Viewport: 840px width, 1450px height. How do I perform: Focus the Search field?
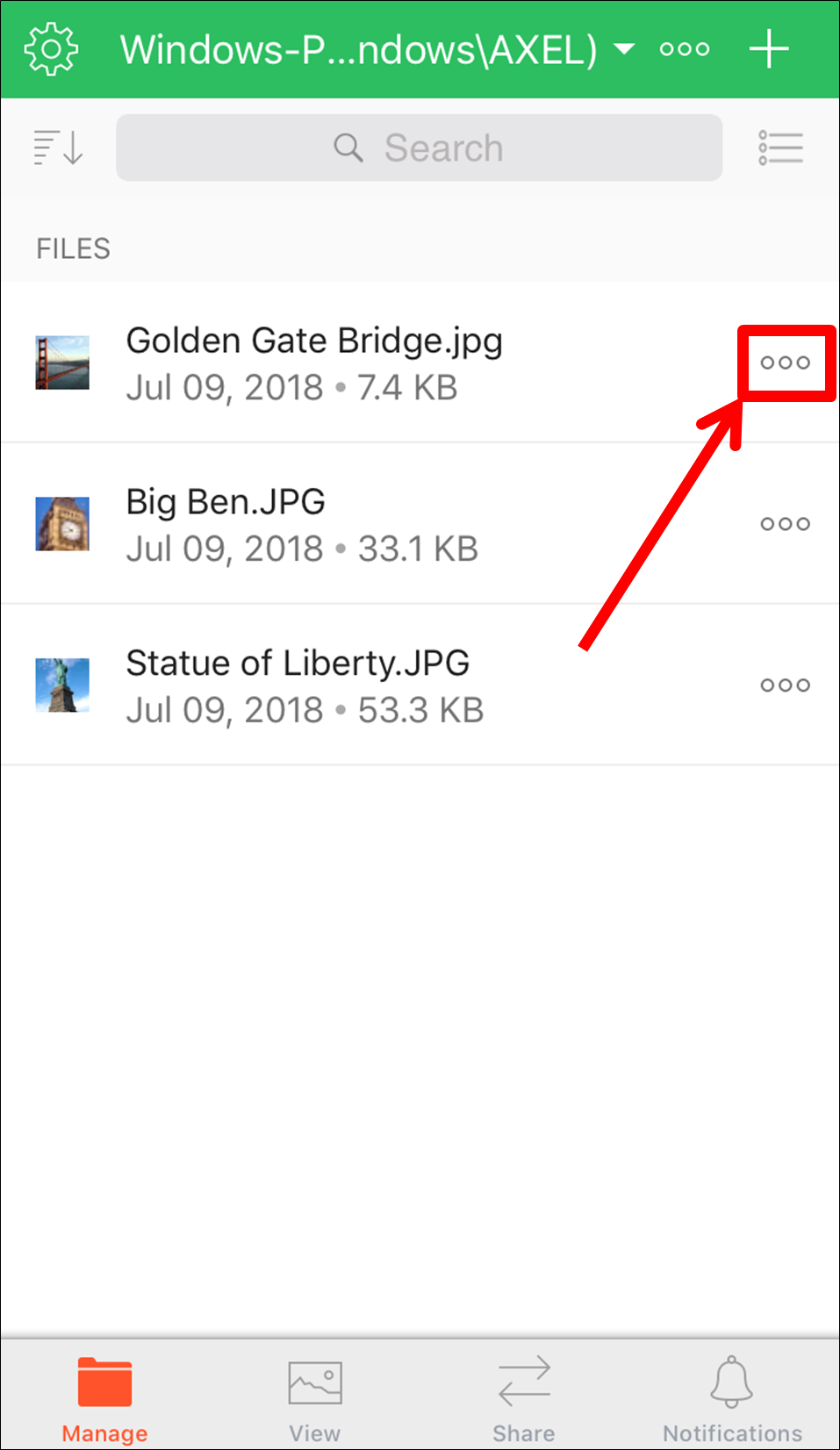420,147
